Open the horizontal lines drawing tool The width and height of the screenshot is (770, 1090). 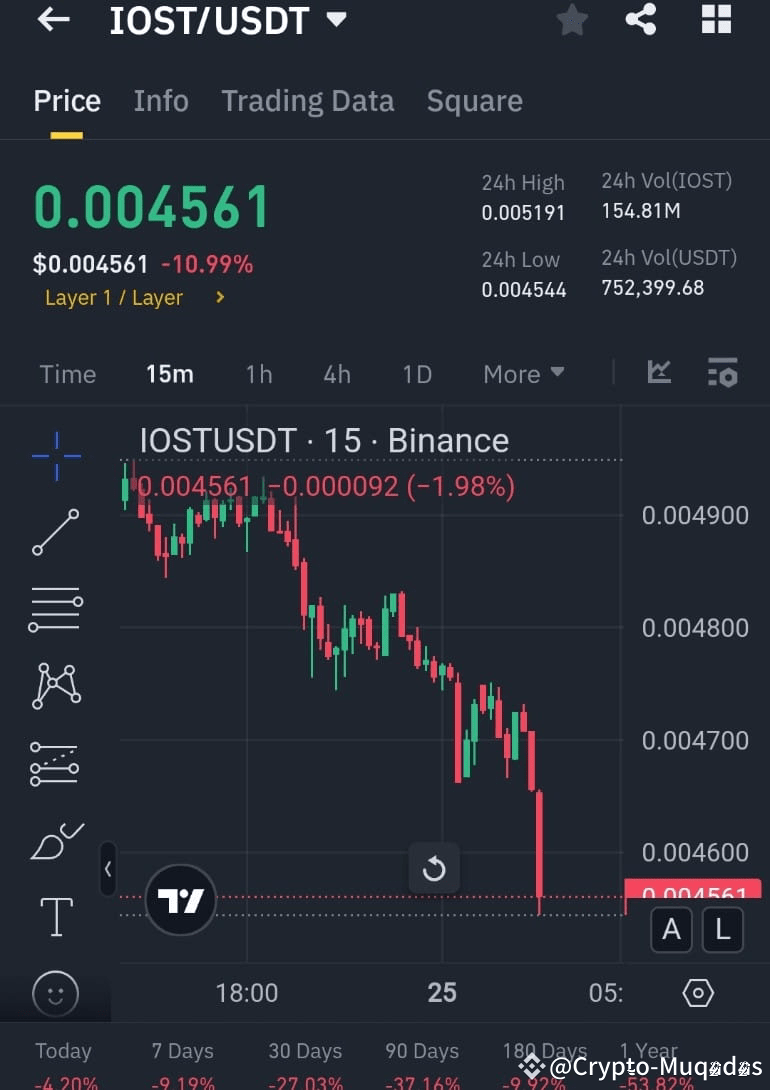point(55,609)
